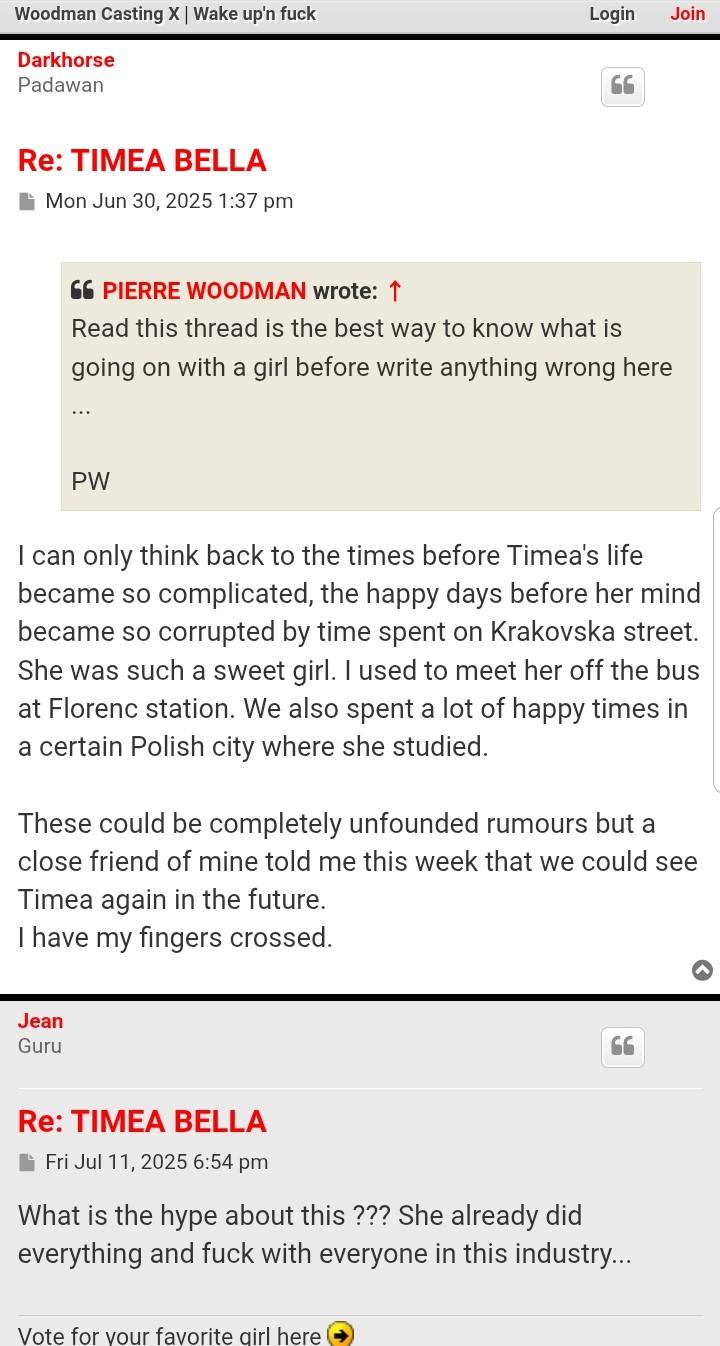
Task: Quote Darkhorse's post
Action: point(622,87)
